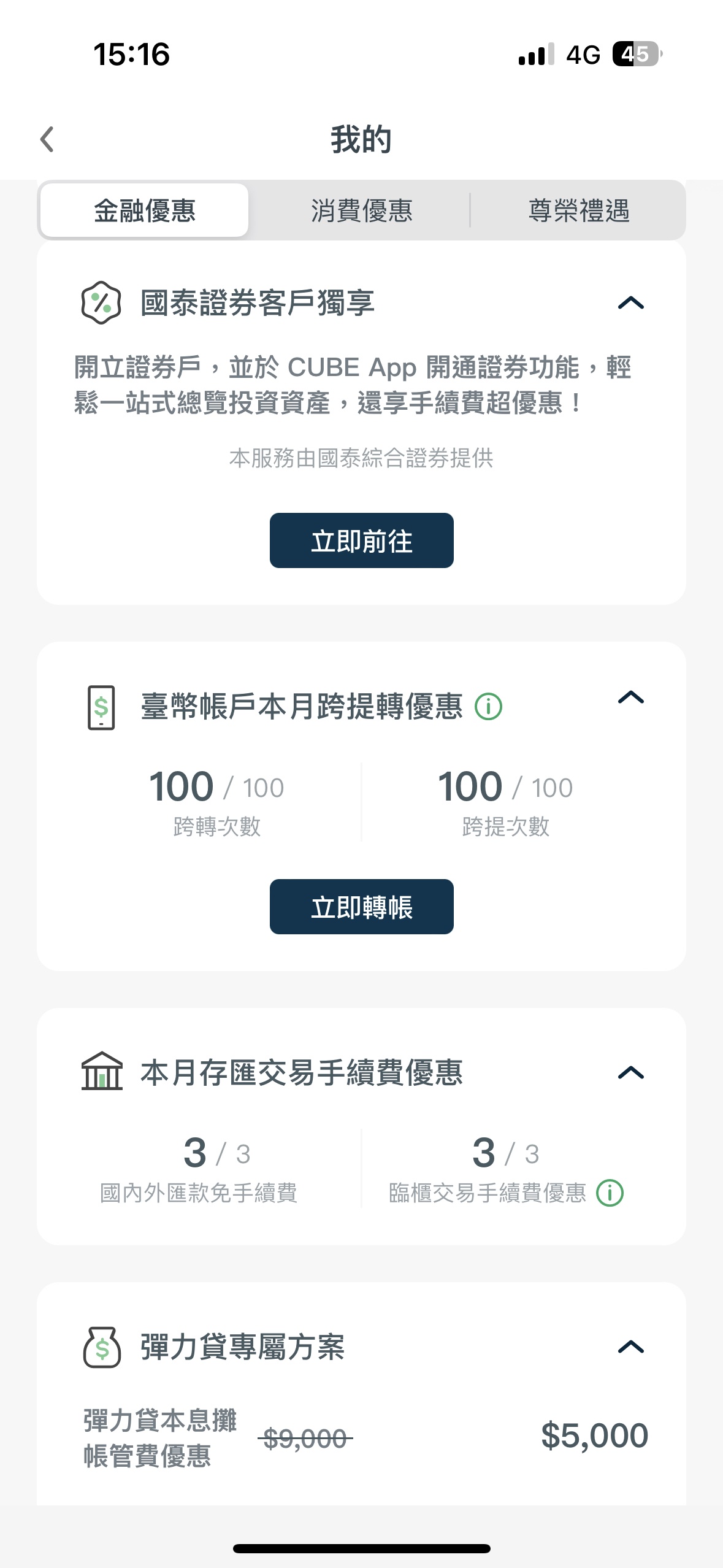The width and height of the screenshot is (723, 1568).
Task: Collapse the 臺幣帳戶本月跨提轉優惠 section
Action: pos(631,697)
